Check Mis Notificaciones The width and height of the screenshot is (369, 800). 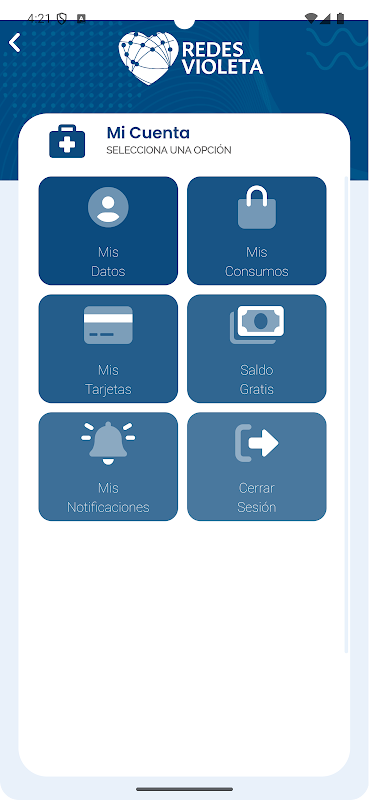pos(108,466)
